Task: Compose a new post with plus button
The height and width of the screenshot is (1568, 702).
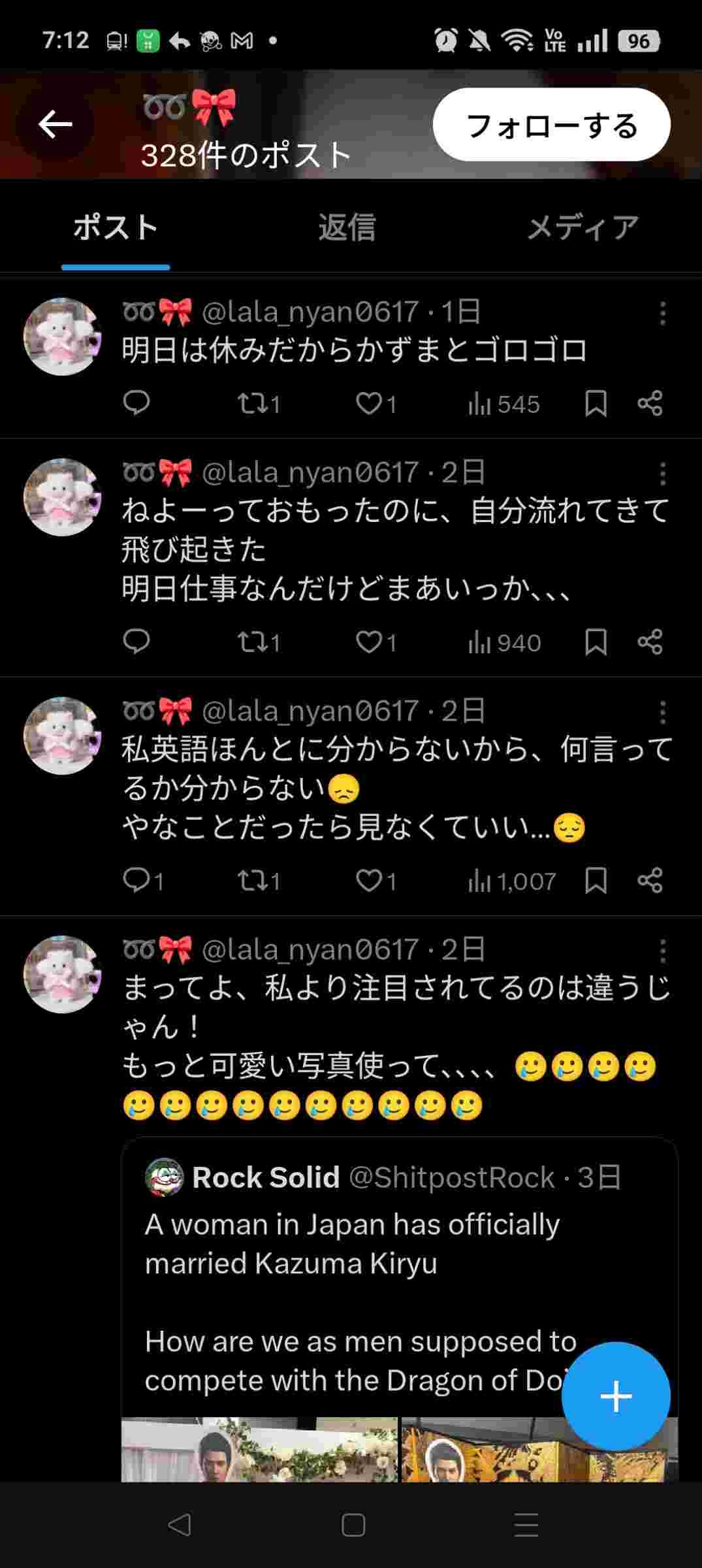Action: pyautogui.click(x=616, y=1396)
